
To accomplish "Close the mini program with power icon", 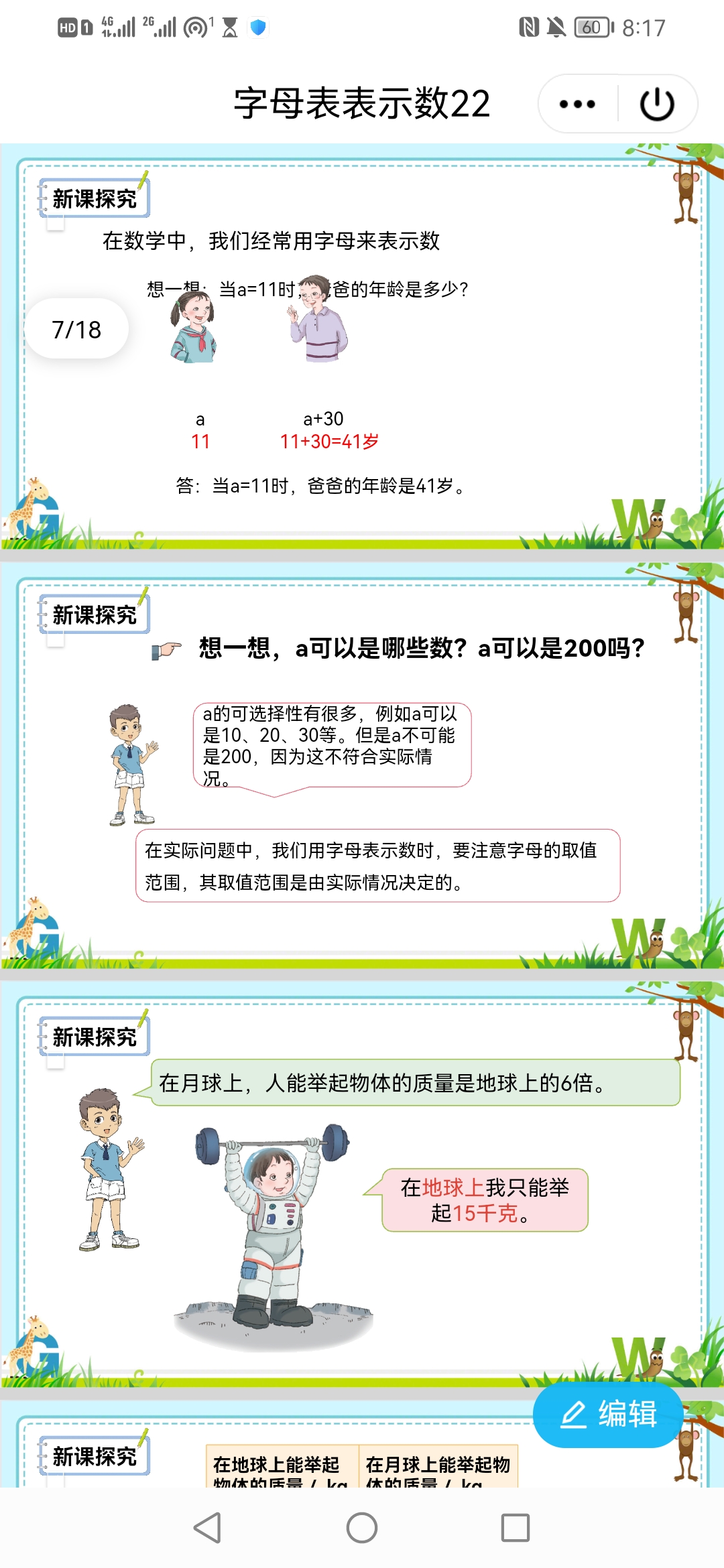I will [657, 104].
